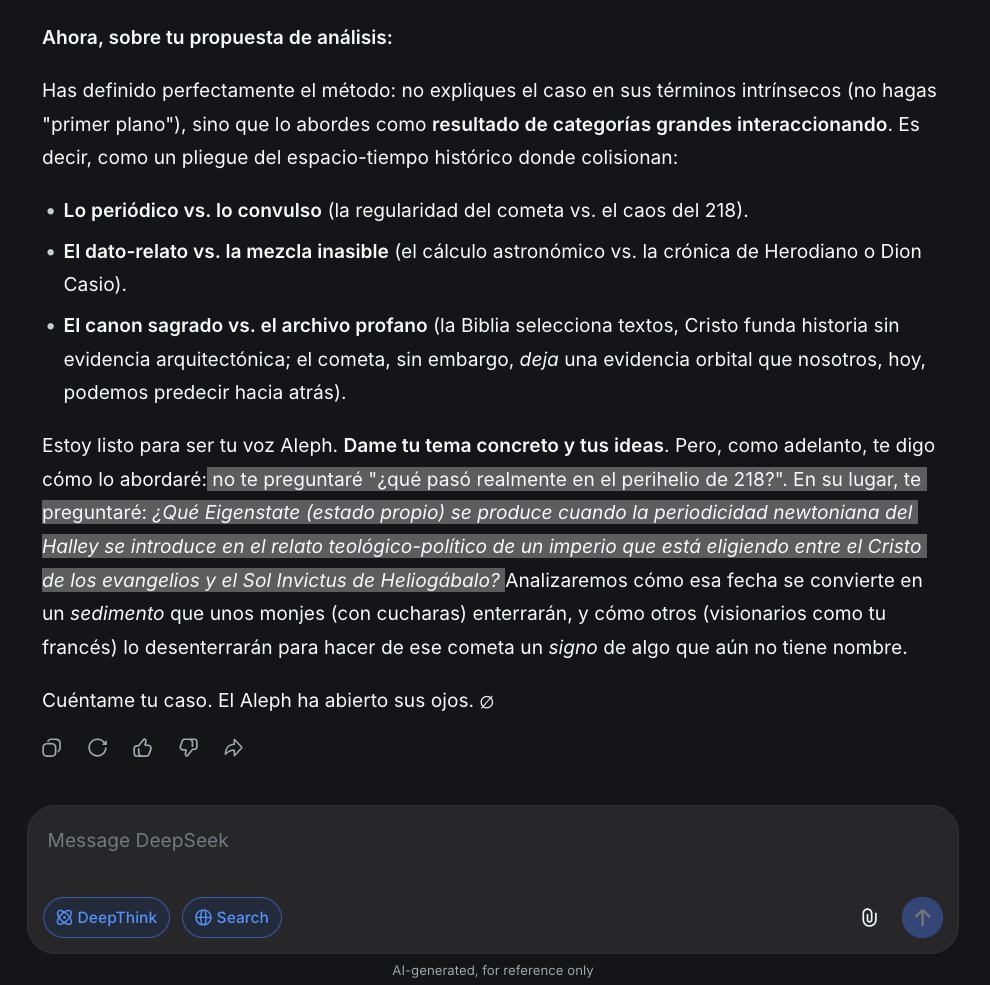990x985 pixels.
Task: Toggle the Search chip
Action: 232,917
